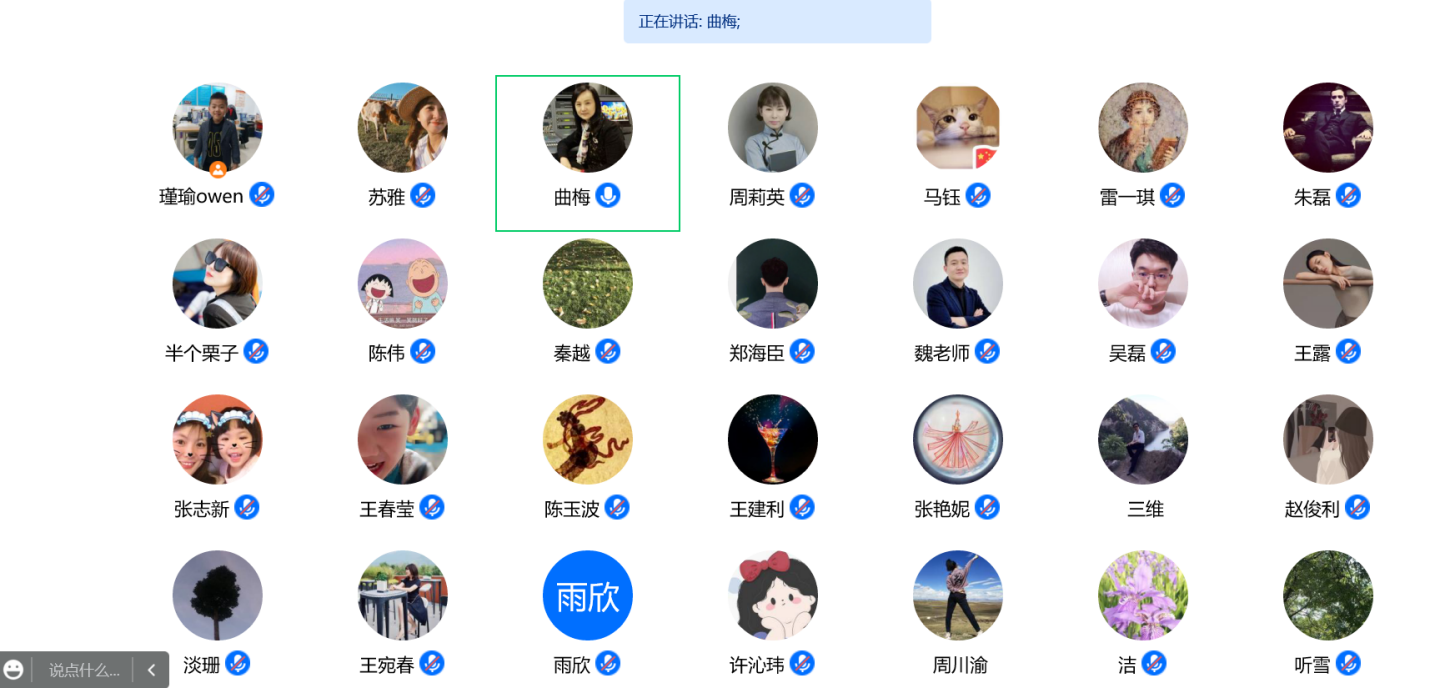1445x688 pixels.
Task: Tap 马钰's cat avatar
Action: [x=957, y=128]
